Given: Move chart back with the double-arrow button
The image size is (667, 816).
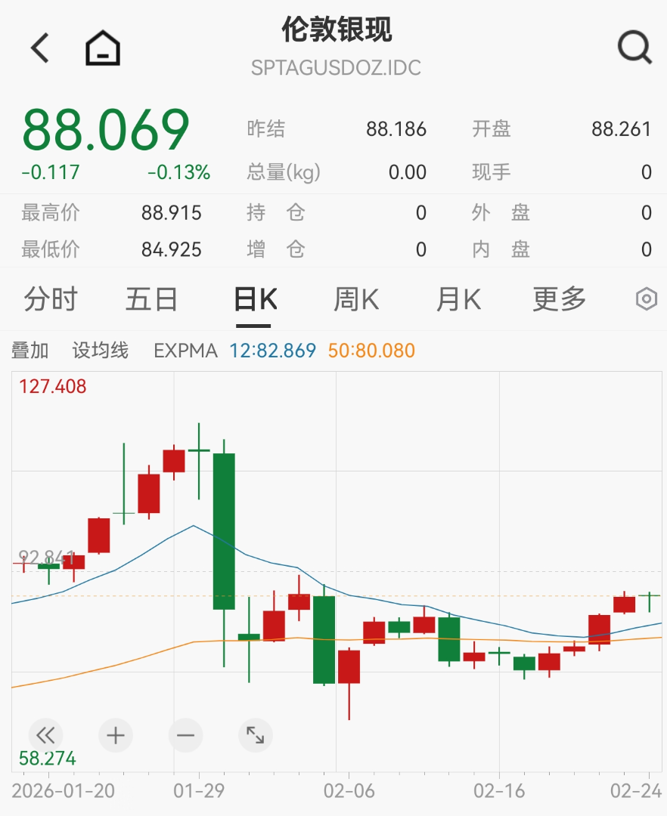Looking at the screenshot, I should [x=46, y=736].
